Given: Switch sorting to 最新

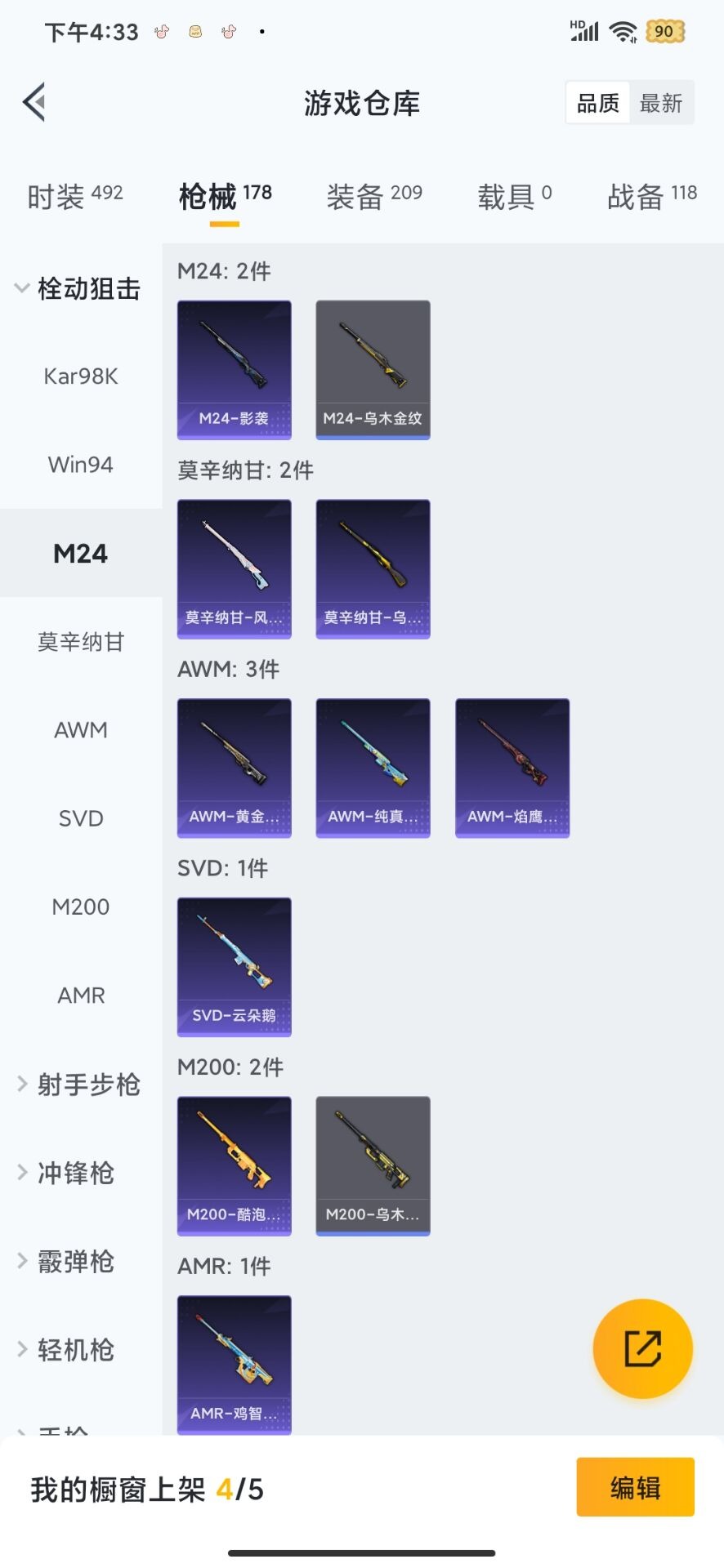Looking at the screenshot, I should coord(662,102).
